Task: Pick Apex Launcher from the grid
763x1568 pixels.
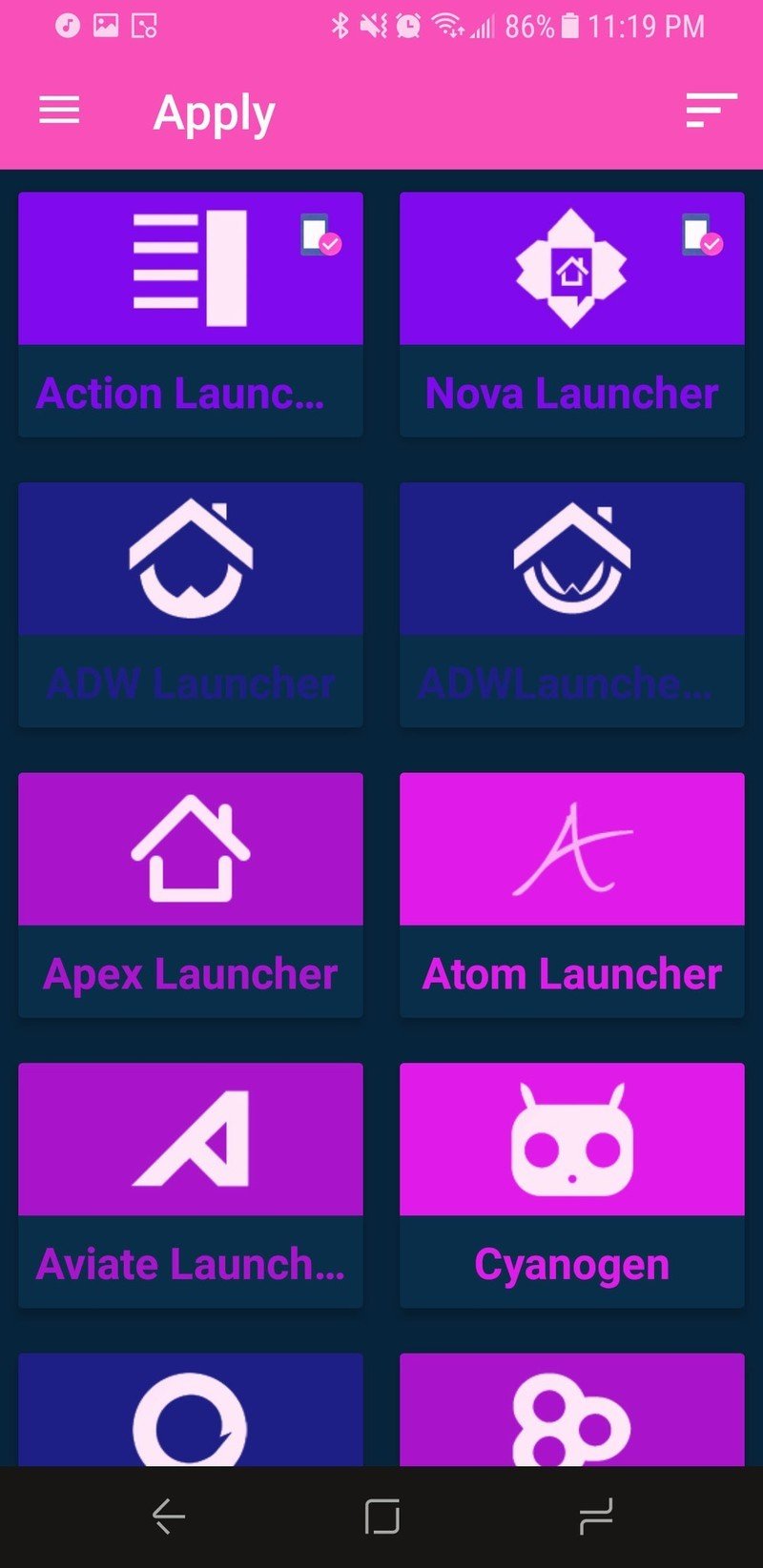Action: pos(191,894)
